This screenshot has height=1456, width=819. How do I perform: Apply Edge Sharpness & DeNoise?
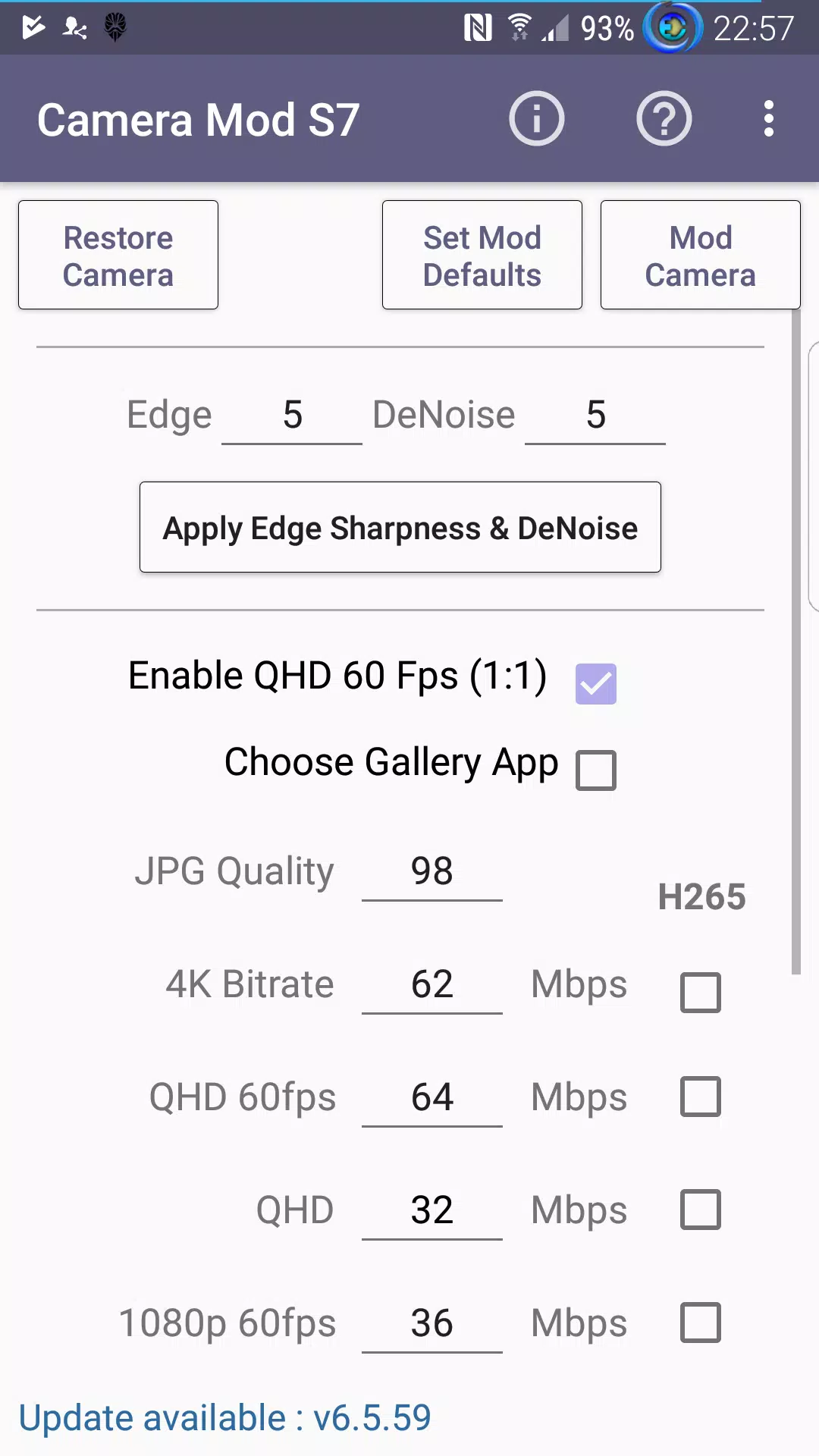[x=400, y=527]
